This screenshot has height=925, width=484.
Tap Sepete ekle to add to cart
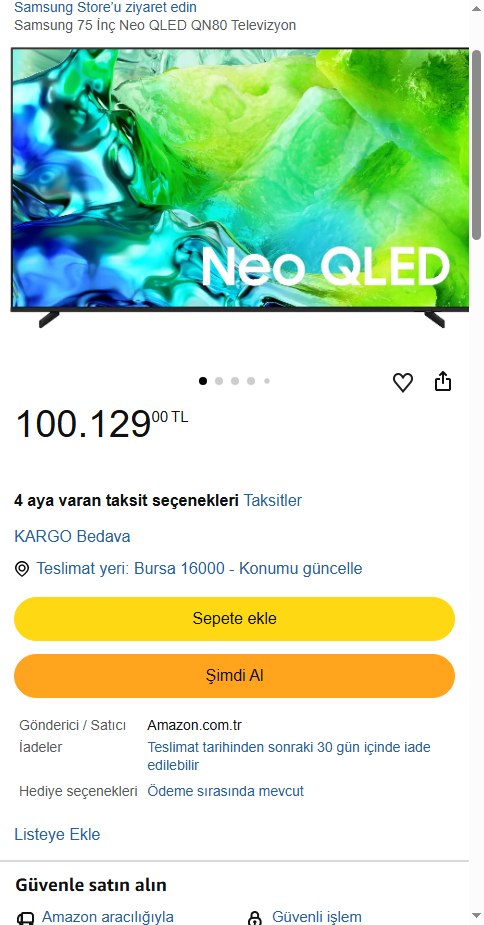coord(234,618)
